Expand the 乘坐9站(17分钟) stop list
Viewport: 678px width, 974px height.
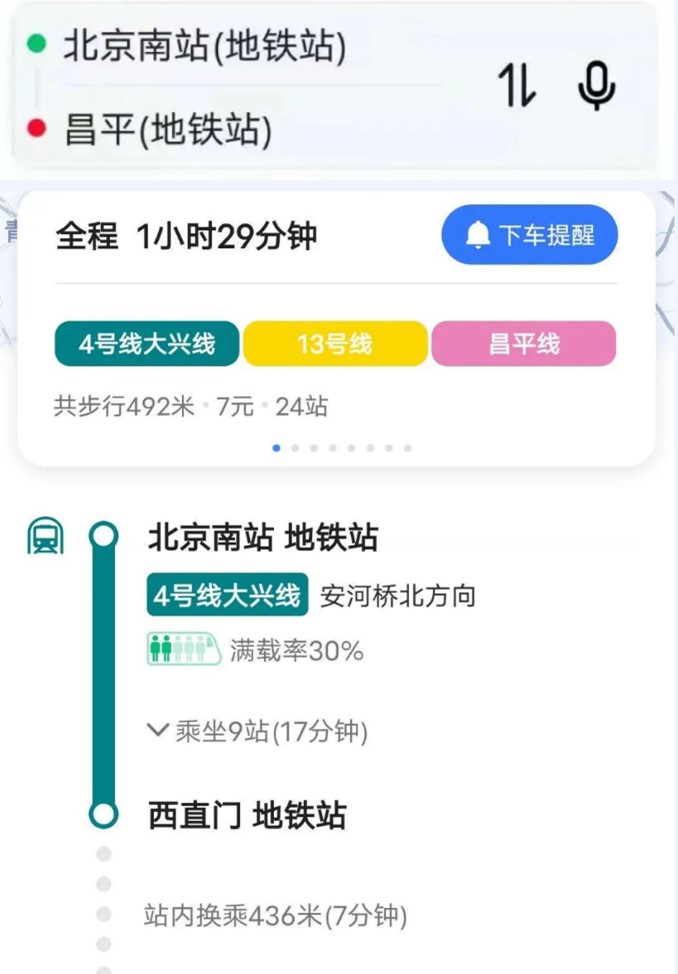click(x=258, y=732)
